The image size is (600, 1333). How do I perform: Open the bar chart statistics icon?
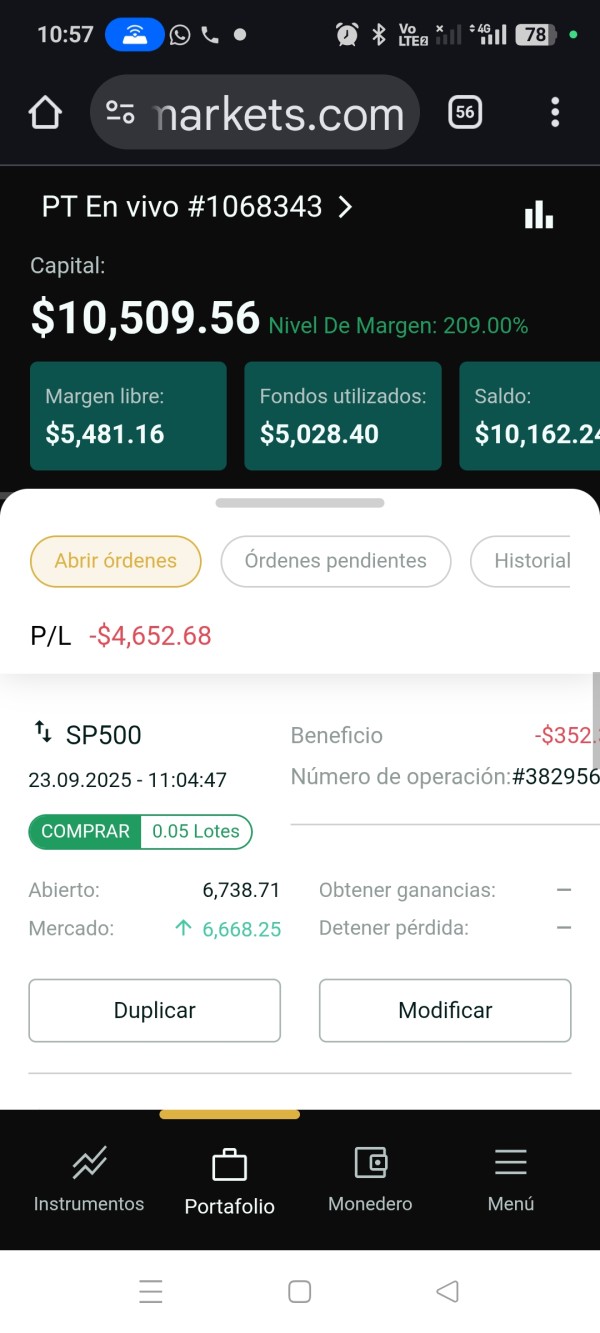coord(539,214)
